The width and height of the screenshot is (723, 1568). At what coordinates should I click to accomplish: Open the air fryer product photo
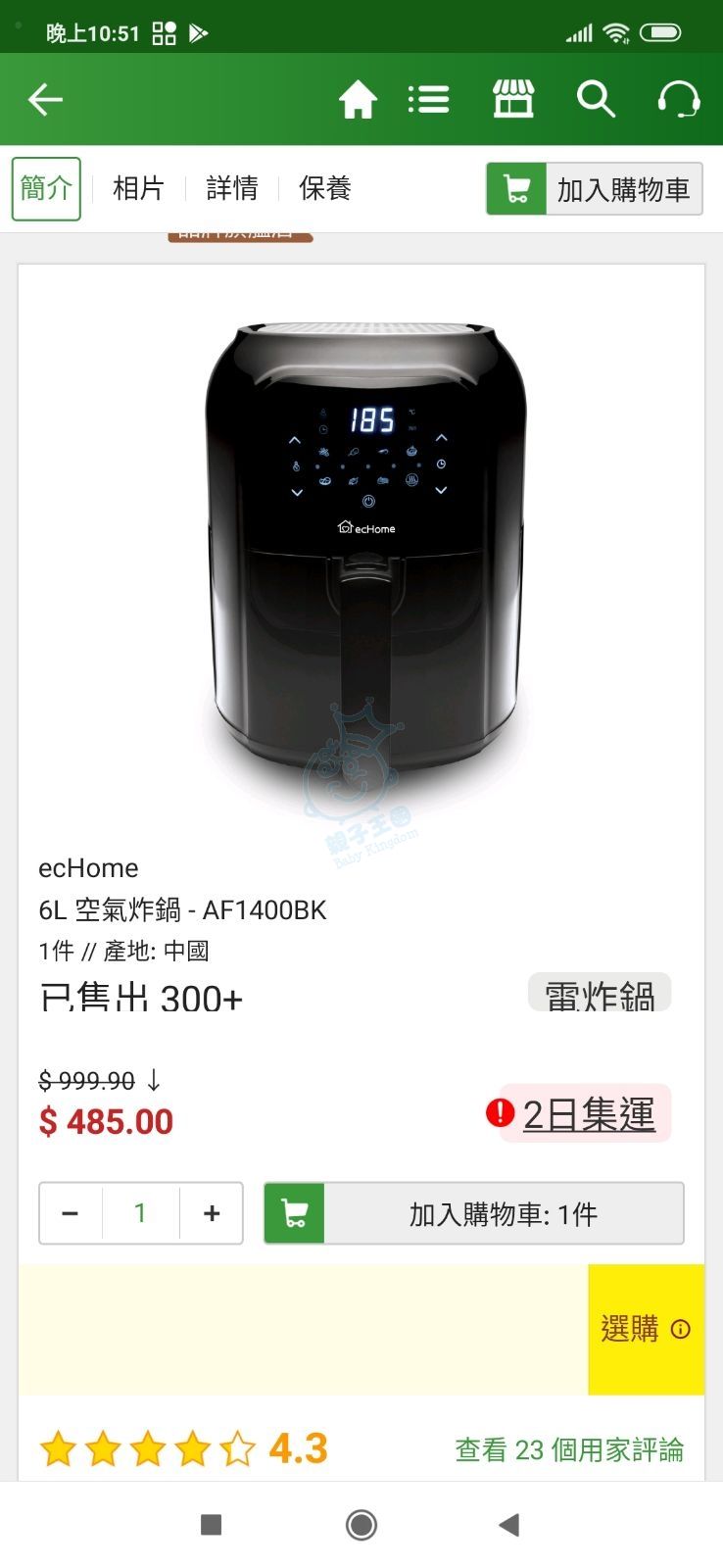pyautogui.click(x=362, y=549)
